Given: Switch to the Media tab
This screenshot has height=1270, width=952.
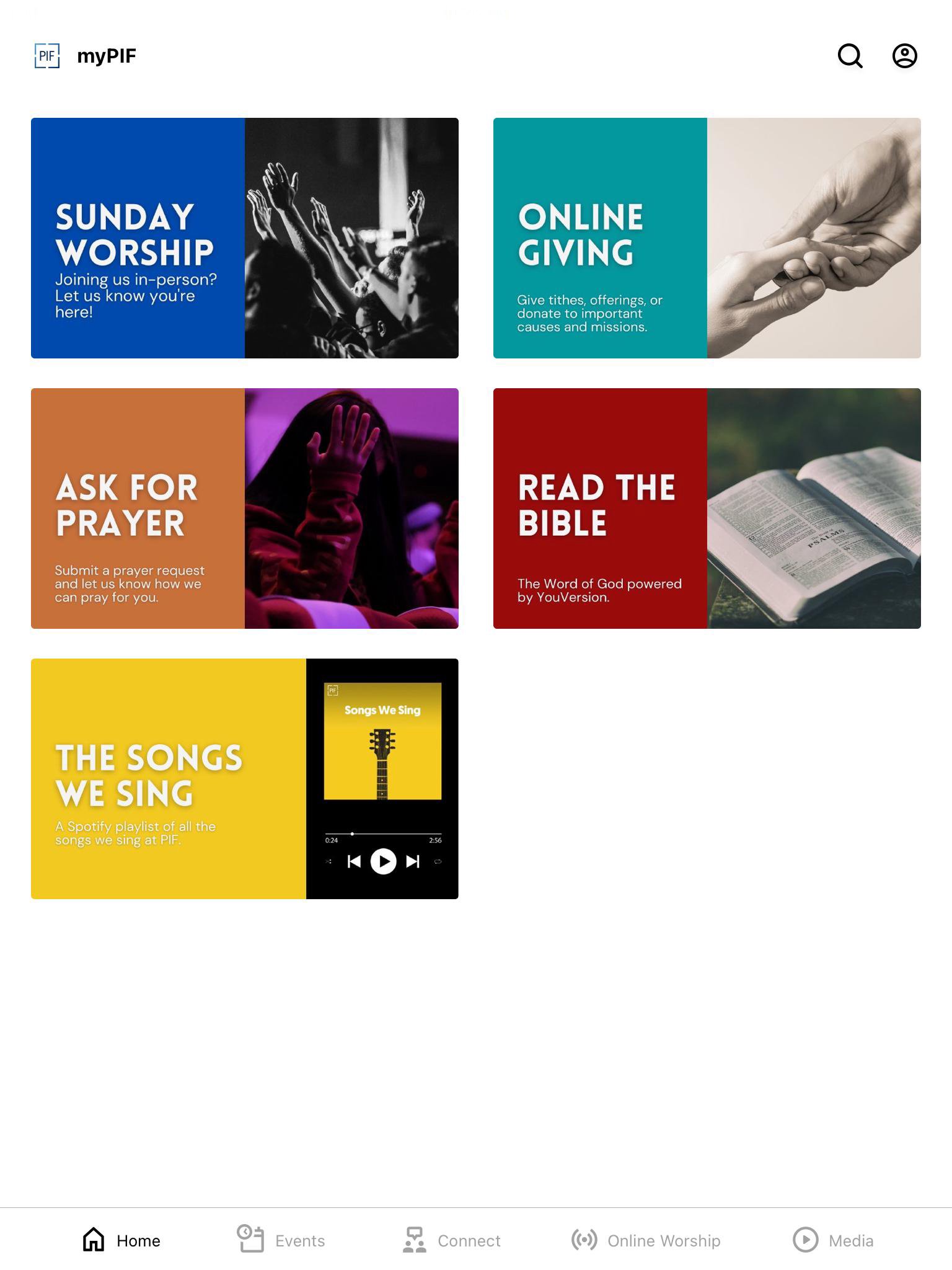Looking at the screenshot, I should pos(833,1240).
